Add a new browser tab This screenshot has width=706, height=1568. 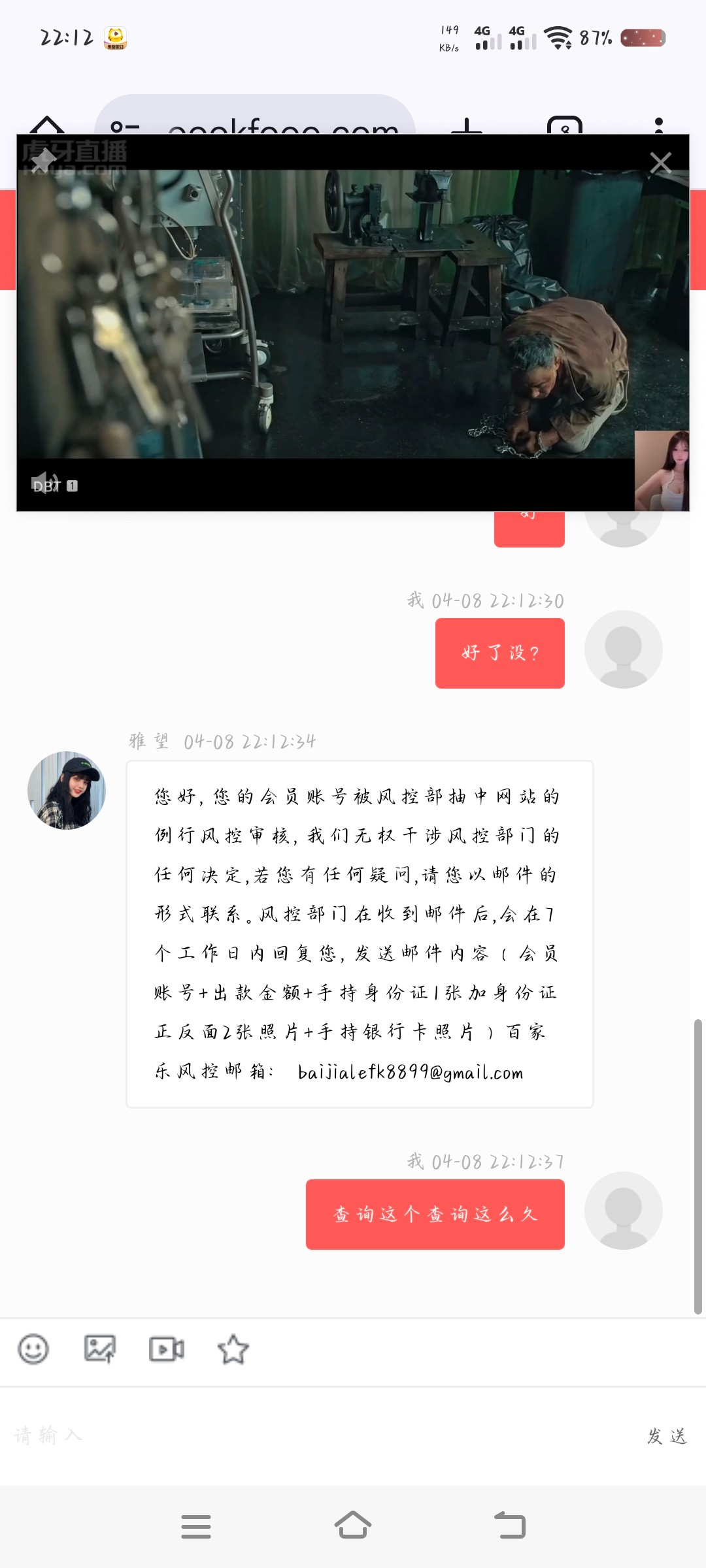pos(467,125)
